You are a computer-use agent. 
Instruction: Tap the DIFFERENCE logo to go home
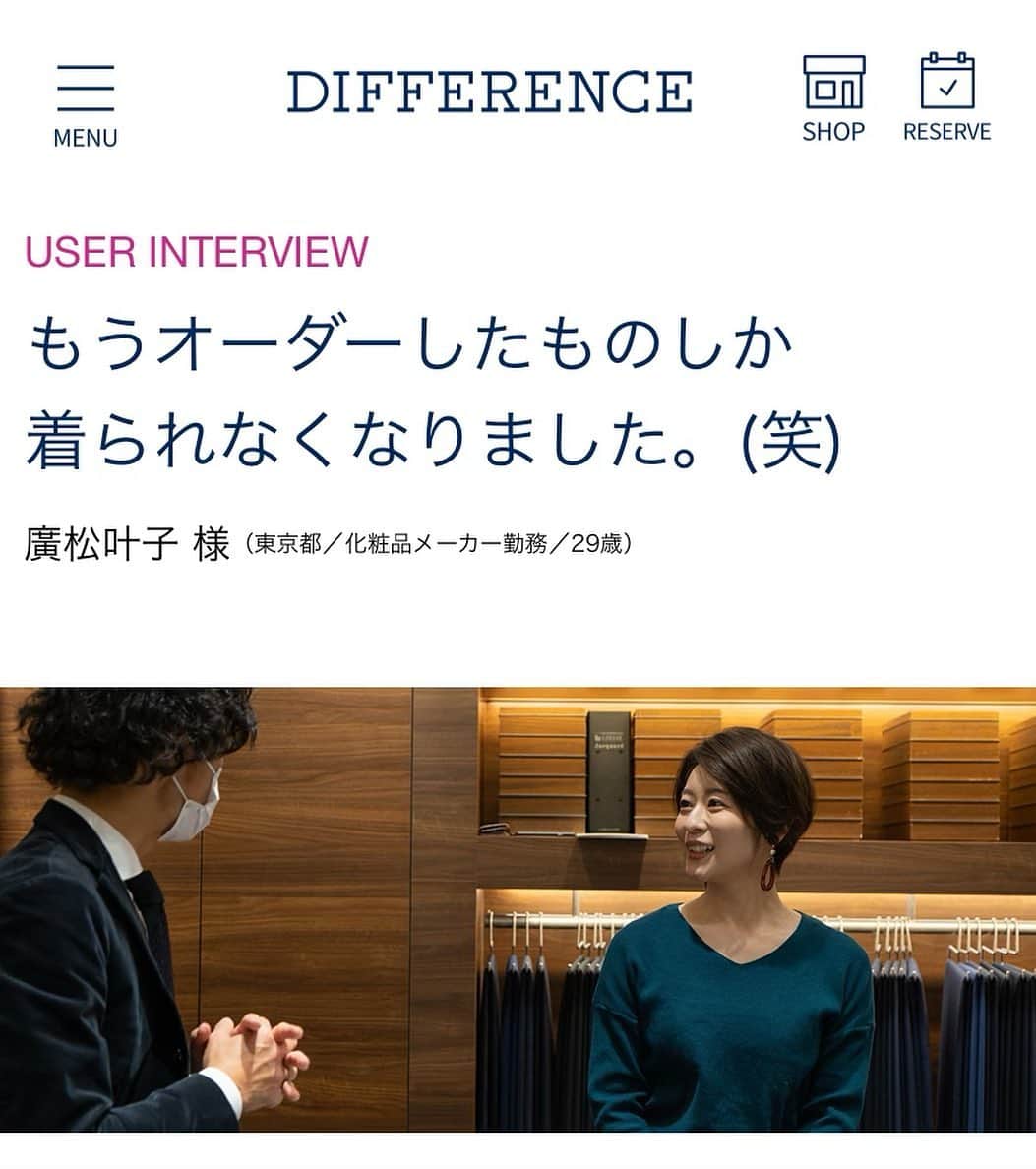tap(489, 92)
